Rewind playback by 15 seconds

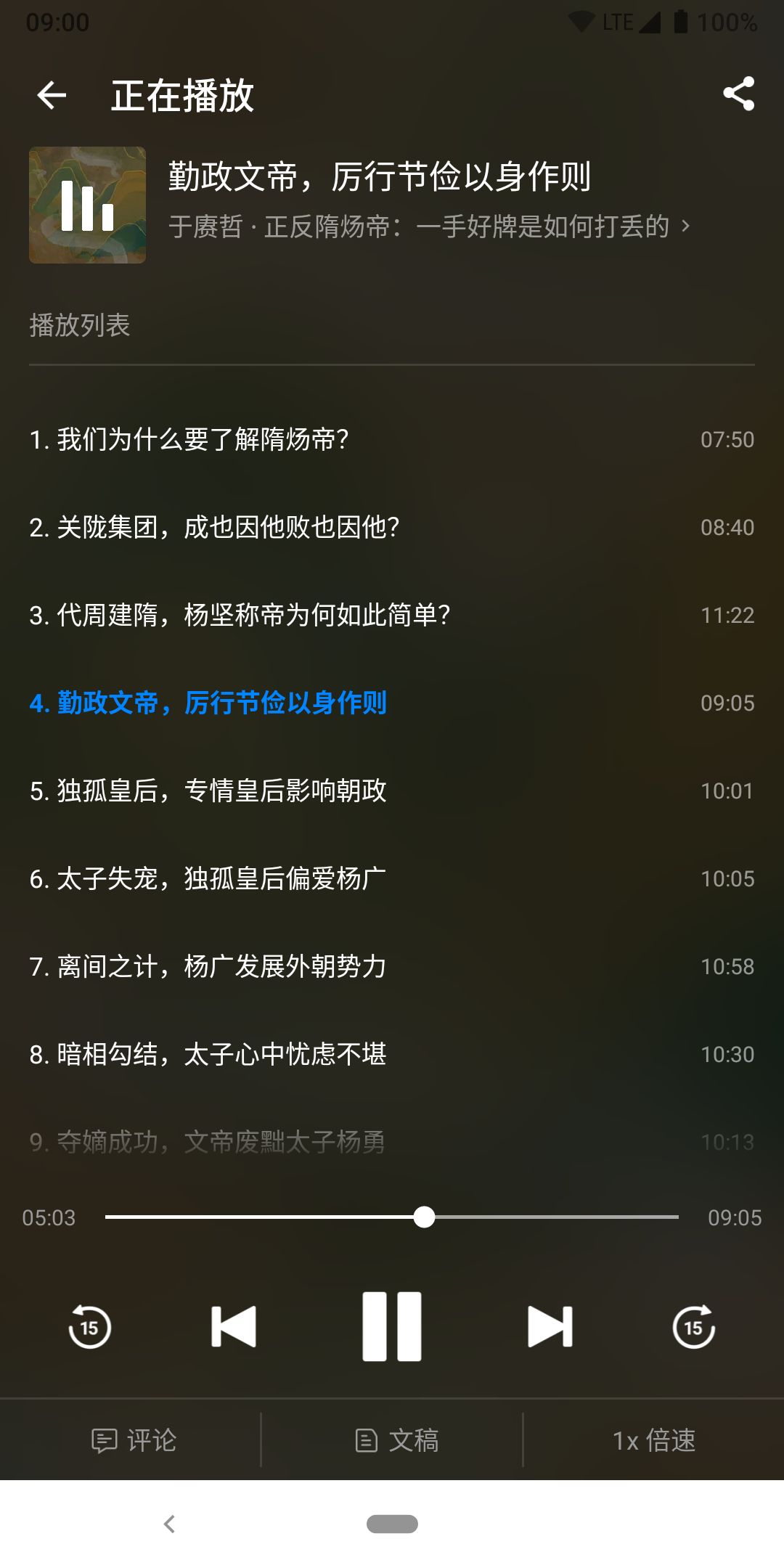pyautogui.click(x=89, y=1327)
